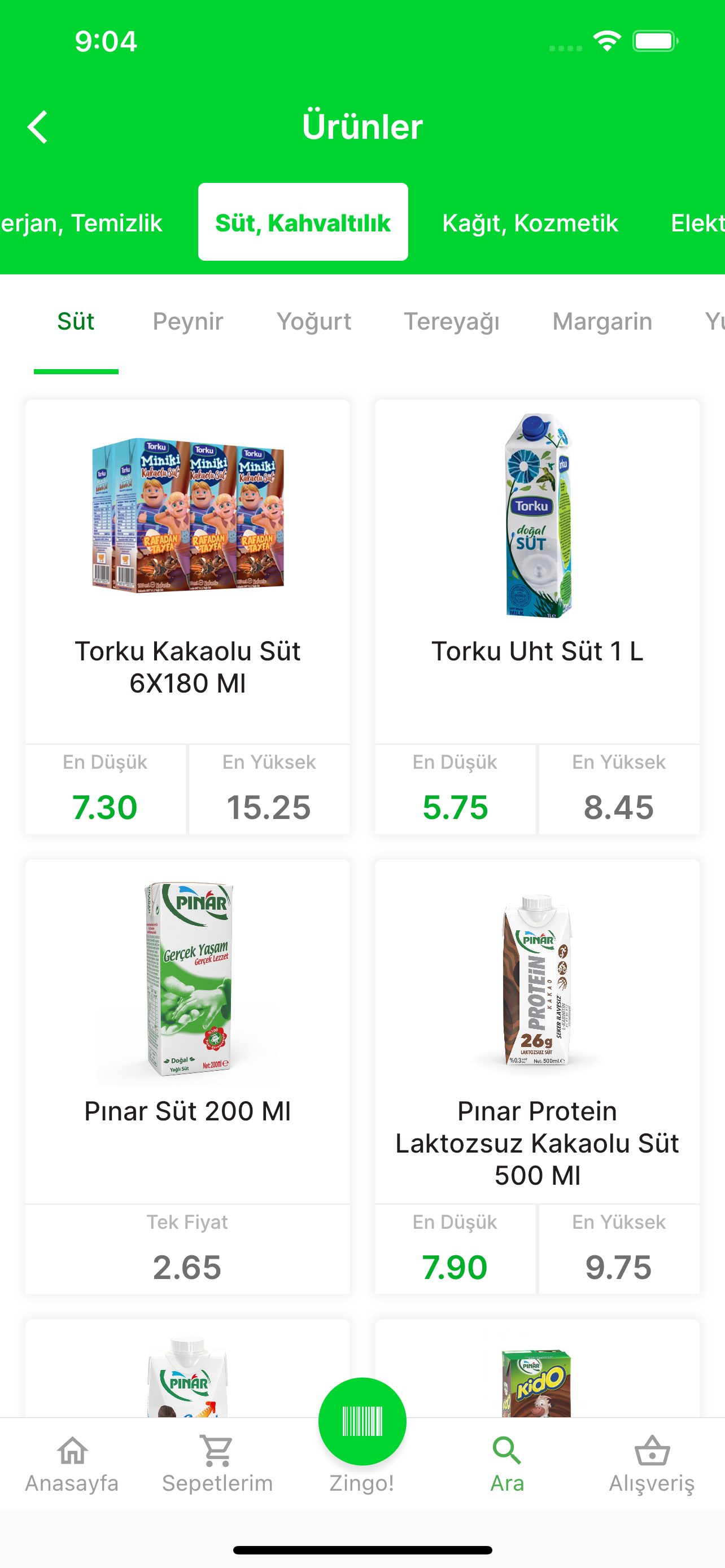
Task: Go to the Anasayfa tab
Action: pyautogui.click(x=72, y=1465)
